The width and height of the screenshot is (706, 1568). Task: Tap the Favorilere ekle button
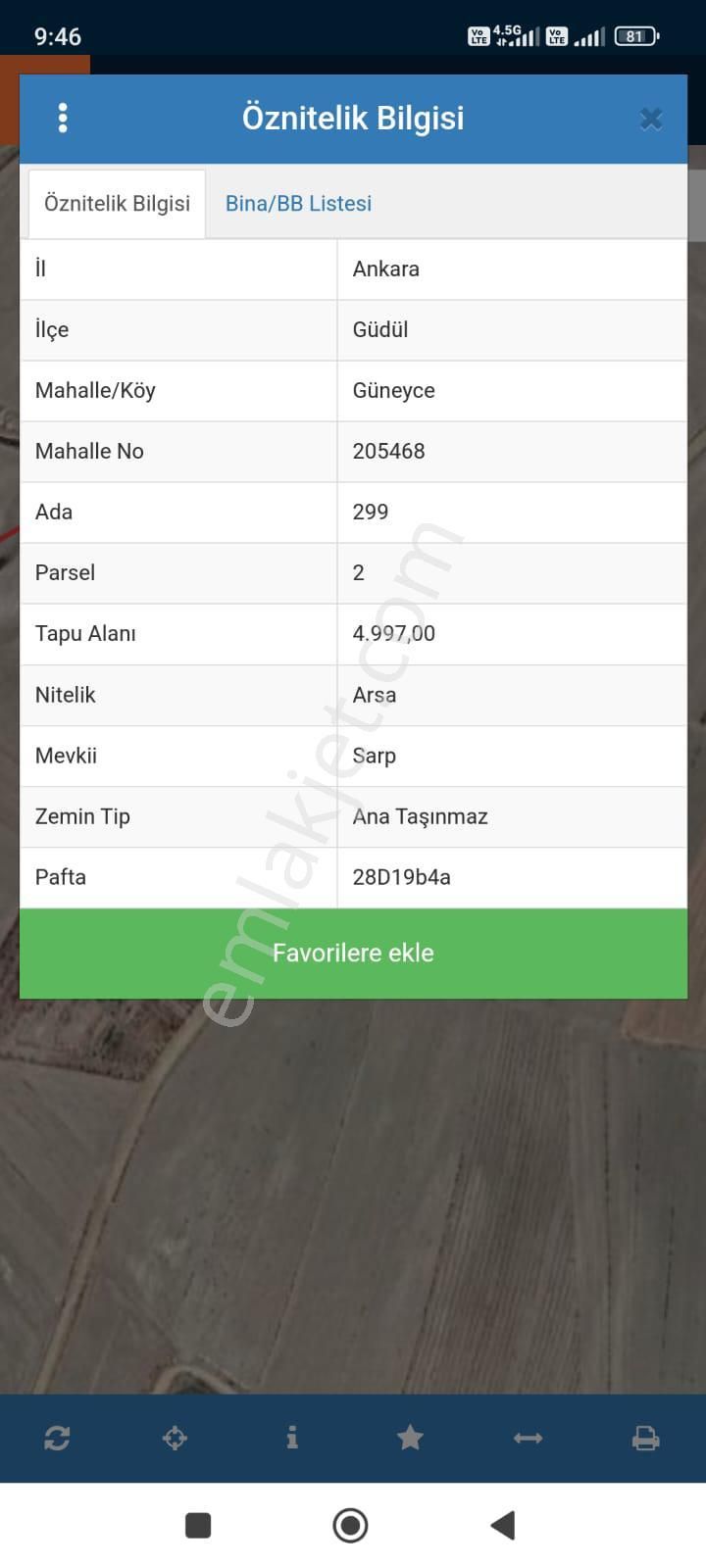pos(353,953)
